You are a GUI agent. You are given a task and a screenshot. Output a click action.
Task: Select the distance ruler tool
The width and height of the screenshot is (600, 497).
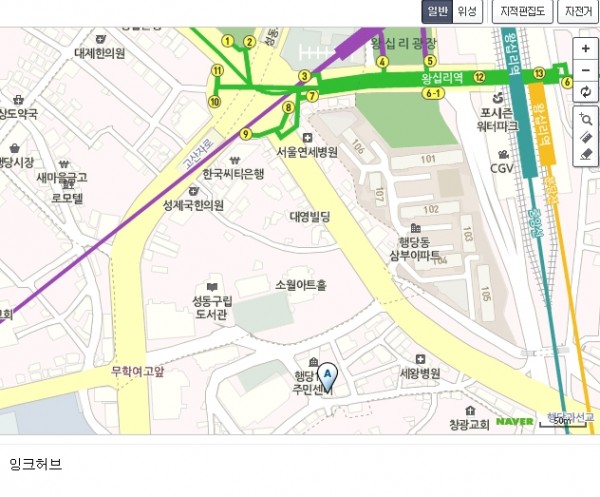(586, 137)
